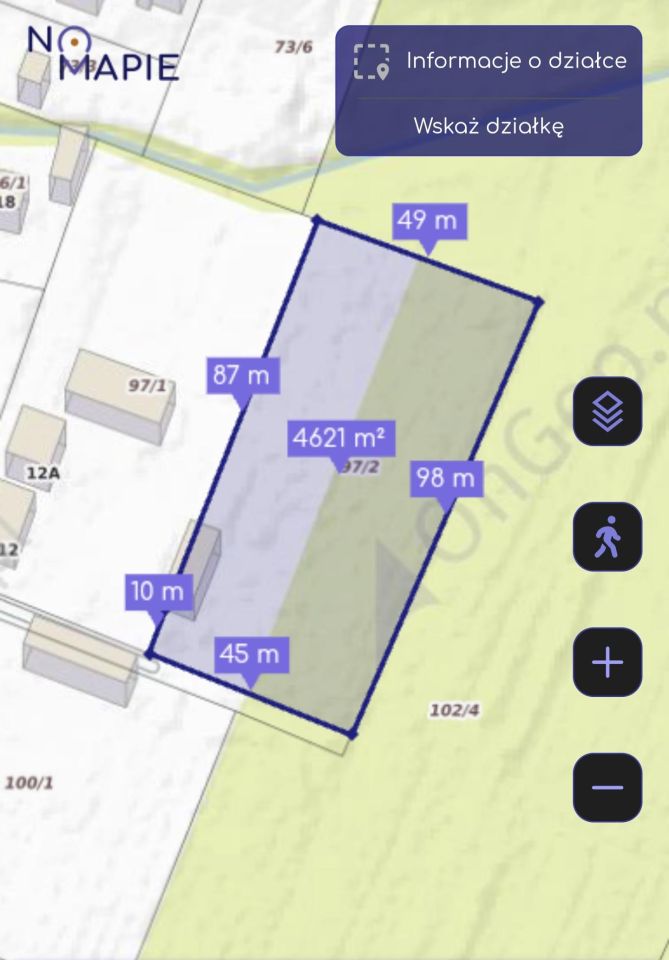Viewport: 669px width, 960px height.
Task: Zoom in with the plus button
Action: (607, 662)
